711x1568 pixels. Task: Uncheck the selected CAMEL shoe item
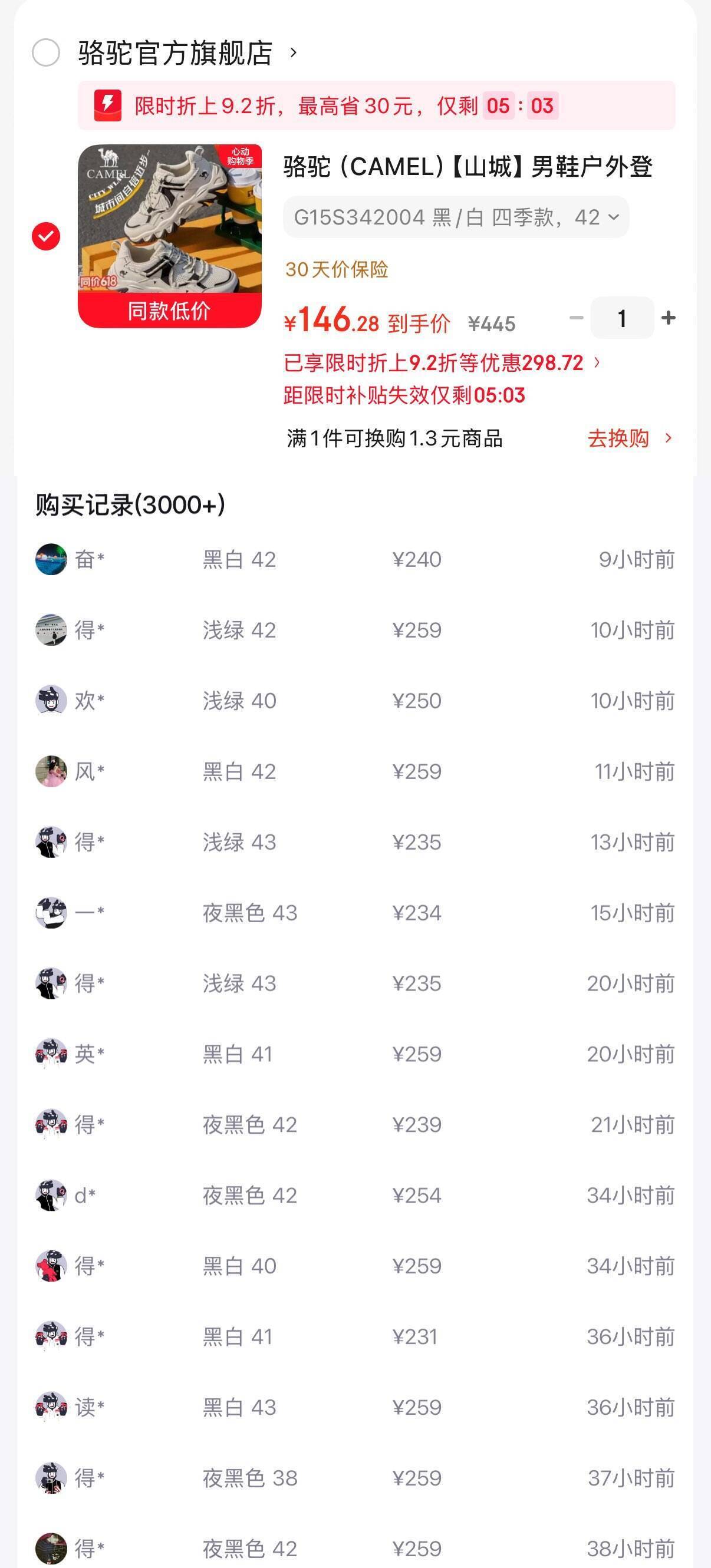coord(46,236)
